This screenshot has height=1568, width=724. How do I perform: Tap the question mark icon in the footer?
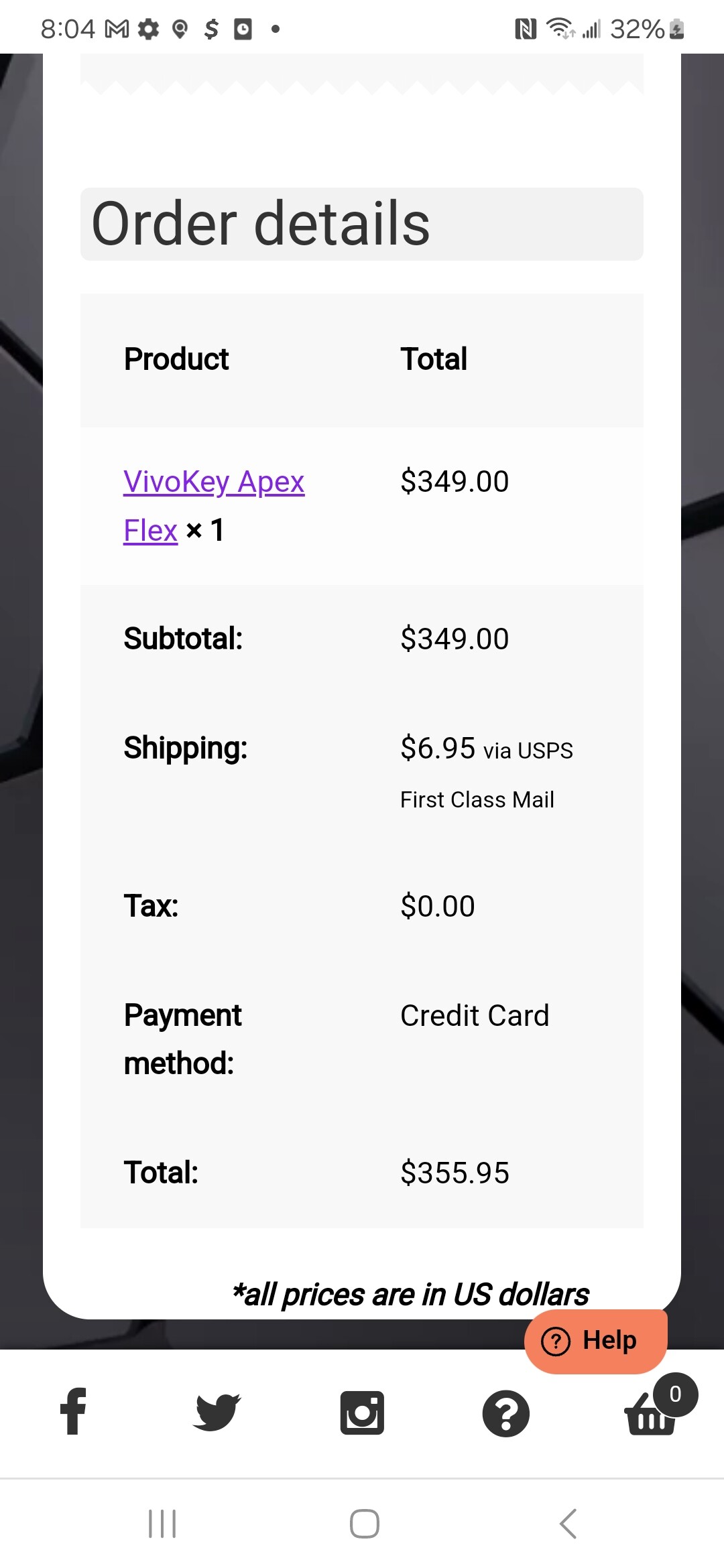pos(506,1413)
